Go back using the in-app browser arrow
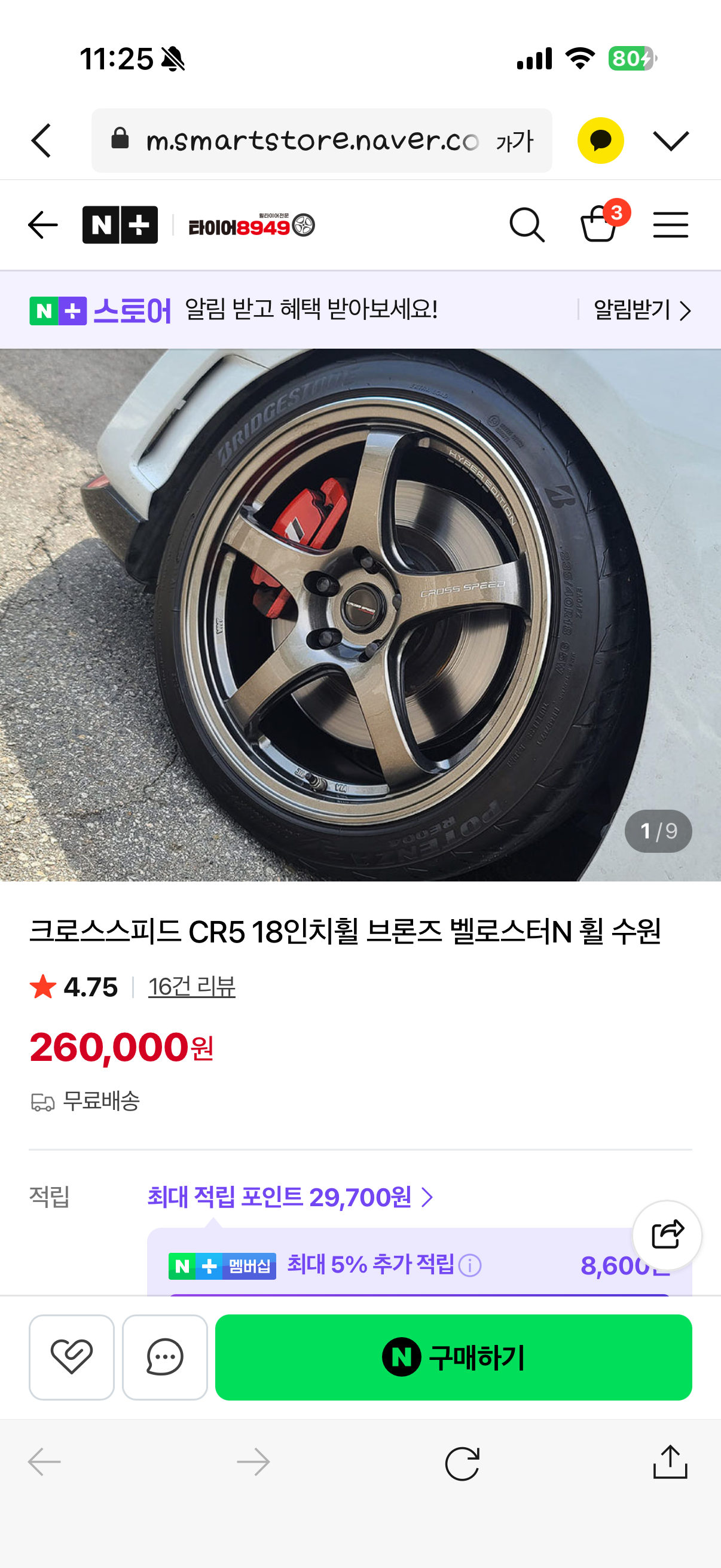 (41, 141)
